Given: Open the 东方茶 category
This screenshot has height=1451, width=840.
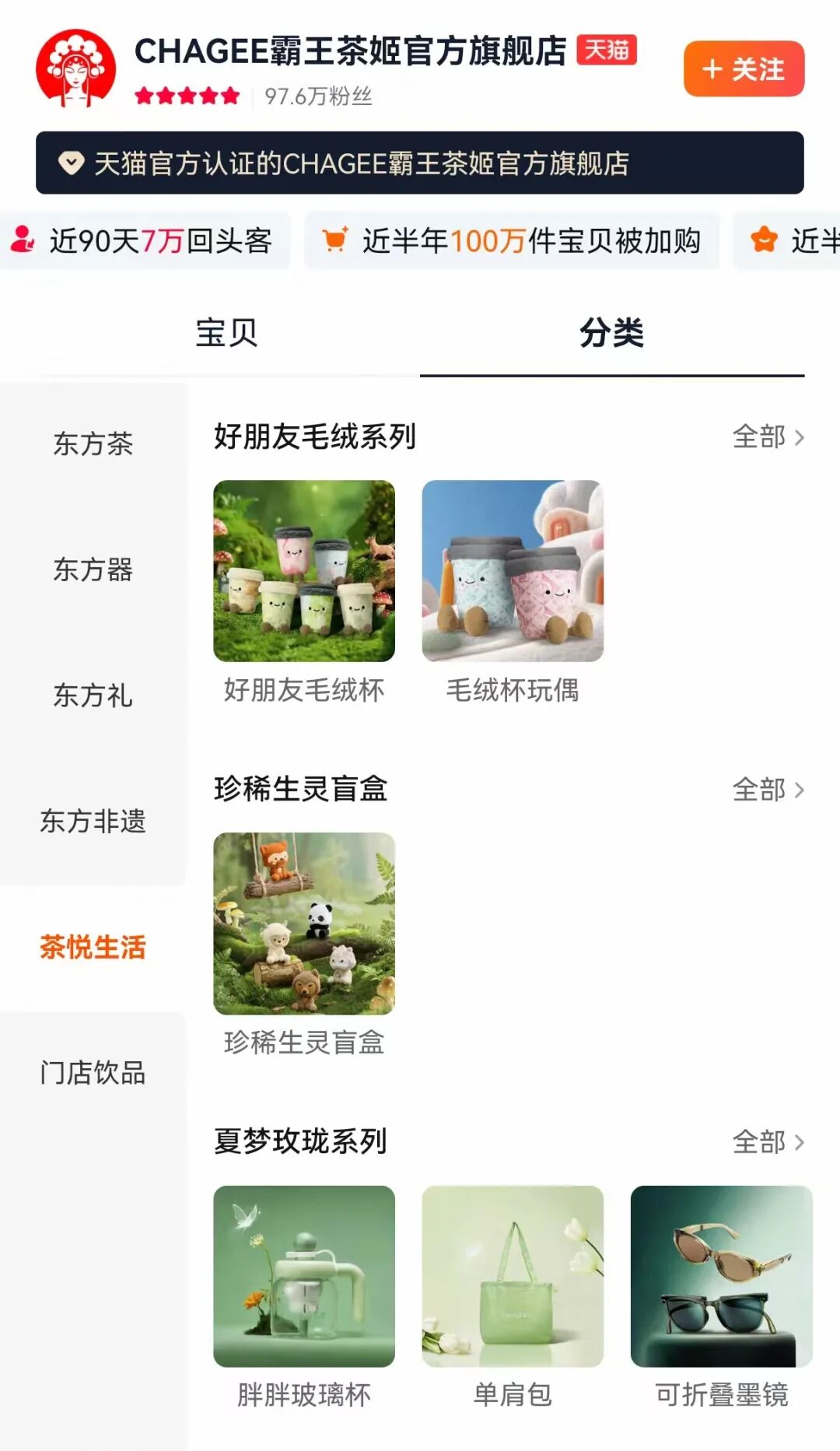Looking at the screenshot, I should coord(93,444).
